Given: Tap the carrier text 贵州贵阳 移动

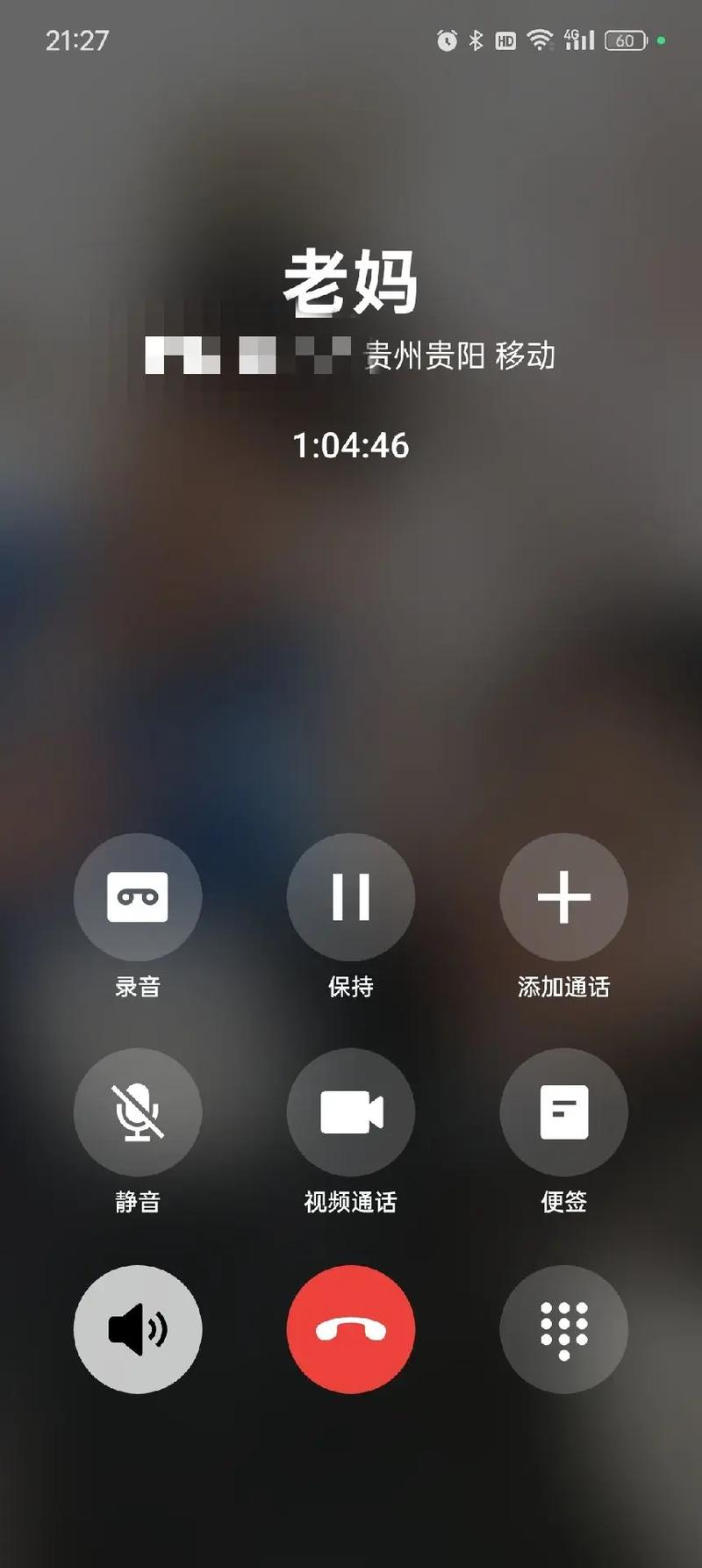Looking at the screenshot, I should 458,356.
